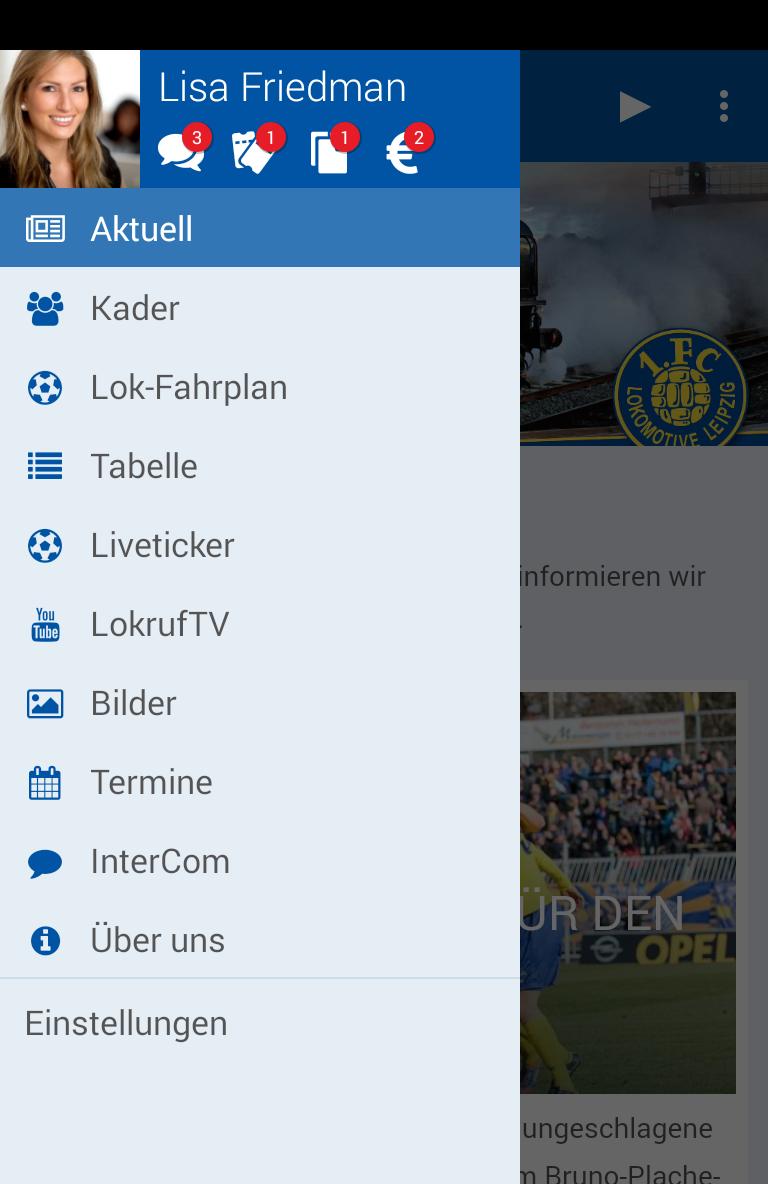Click the dimmed article image behind the drawer
Screen dimensions: 768x1184
click(x=640, y=890)
